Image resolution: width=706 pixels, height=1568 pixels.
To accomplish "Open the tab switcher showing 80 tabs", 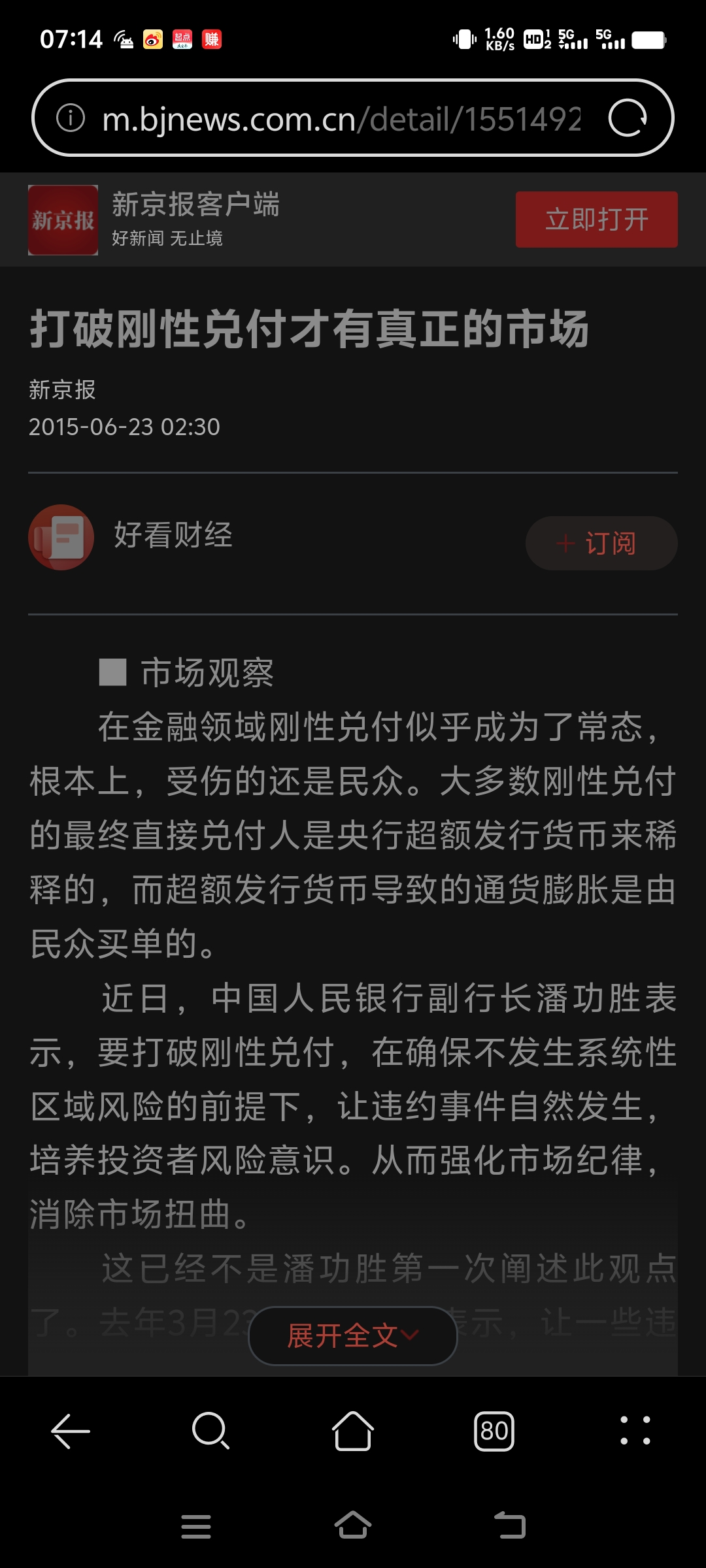I will pos(494,1431).
